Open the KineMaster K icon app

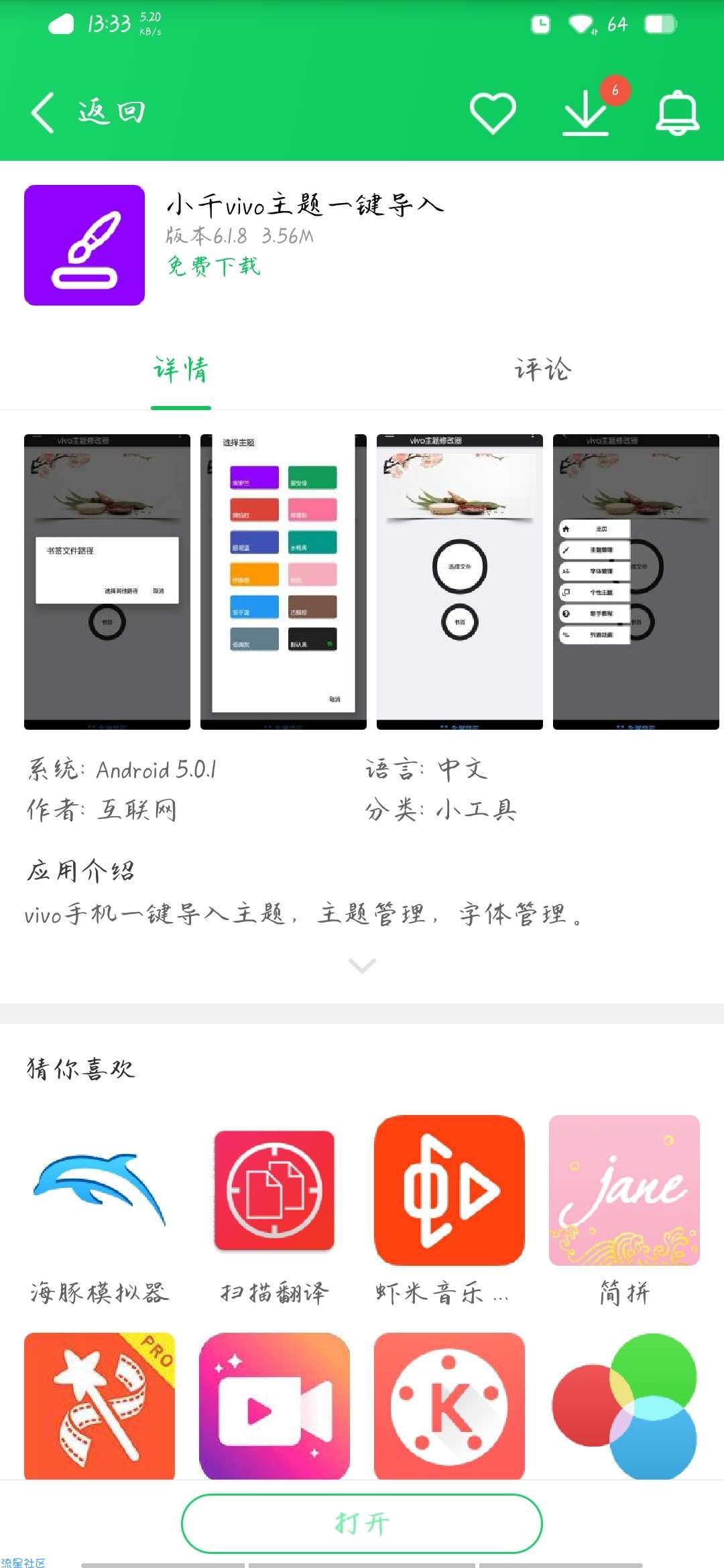(x=449, y=1406)
